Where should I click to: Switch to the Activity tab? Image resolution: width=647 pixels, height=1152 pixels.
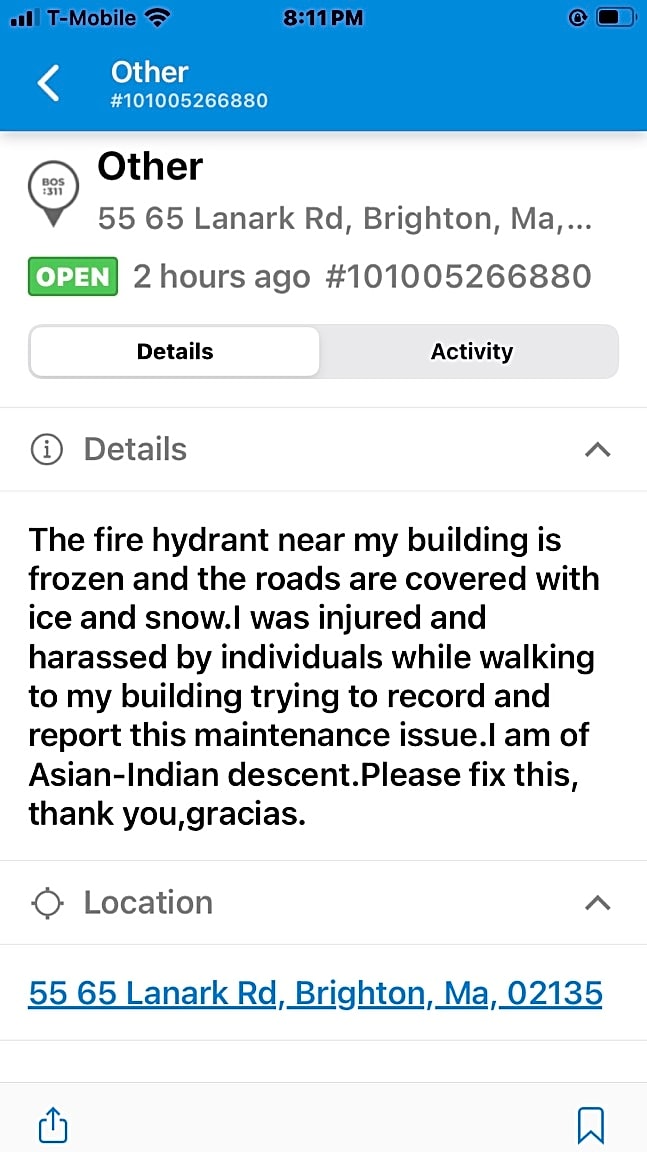[471, 352]
